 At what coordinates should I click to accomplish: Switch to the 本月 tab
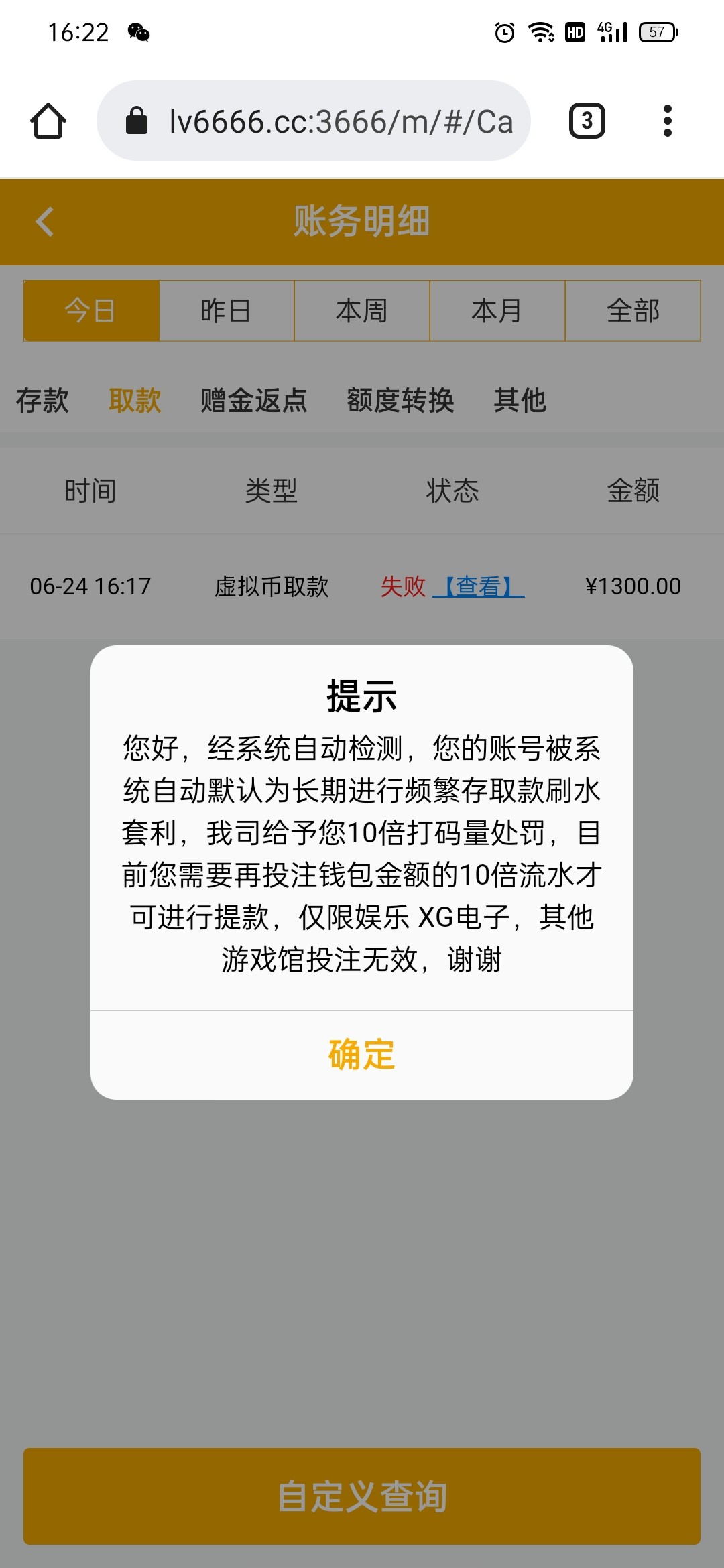click(x=497, y=310)
